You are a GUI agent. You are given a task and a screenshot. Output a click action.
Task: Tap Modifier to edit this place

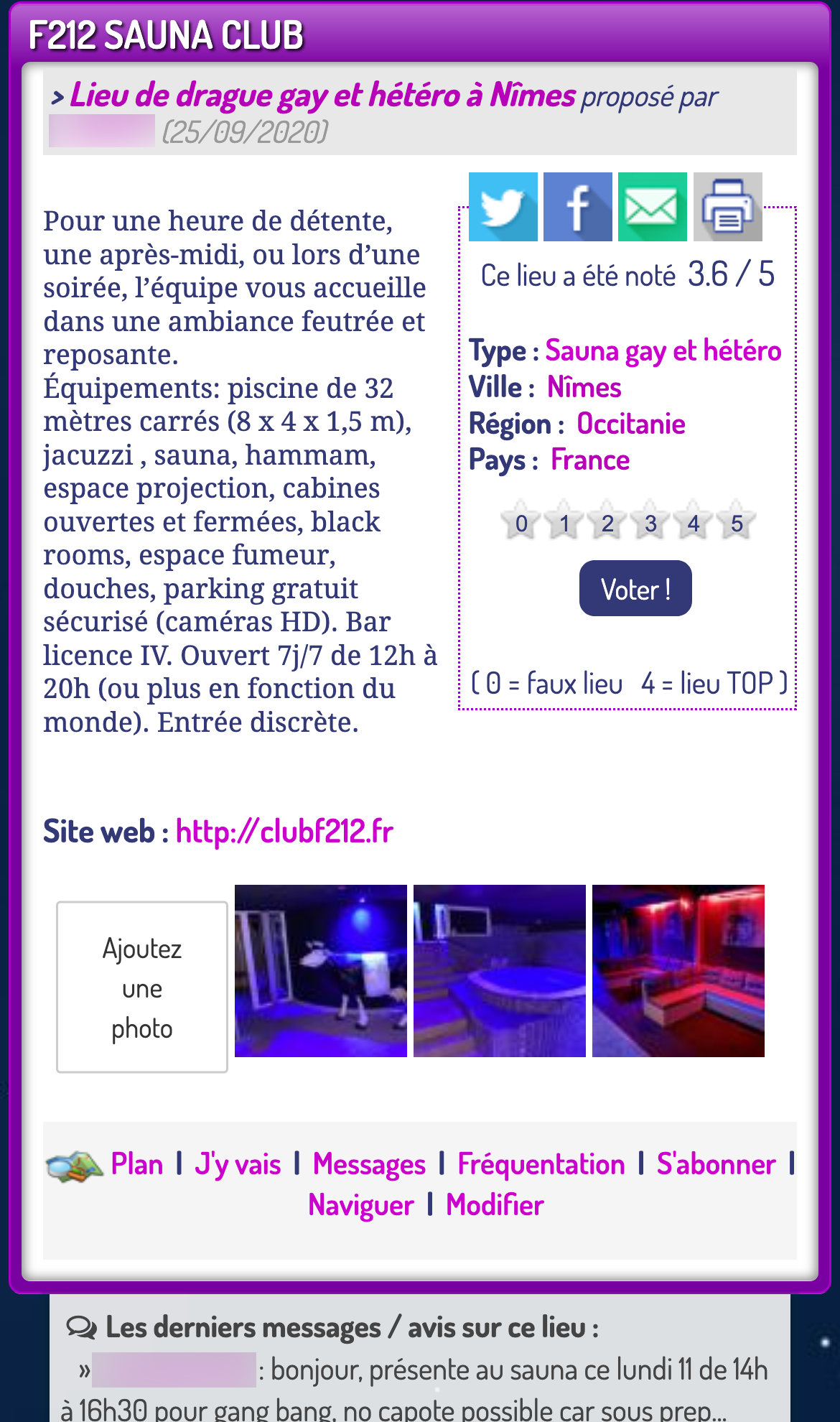tap(495, 1205)
